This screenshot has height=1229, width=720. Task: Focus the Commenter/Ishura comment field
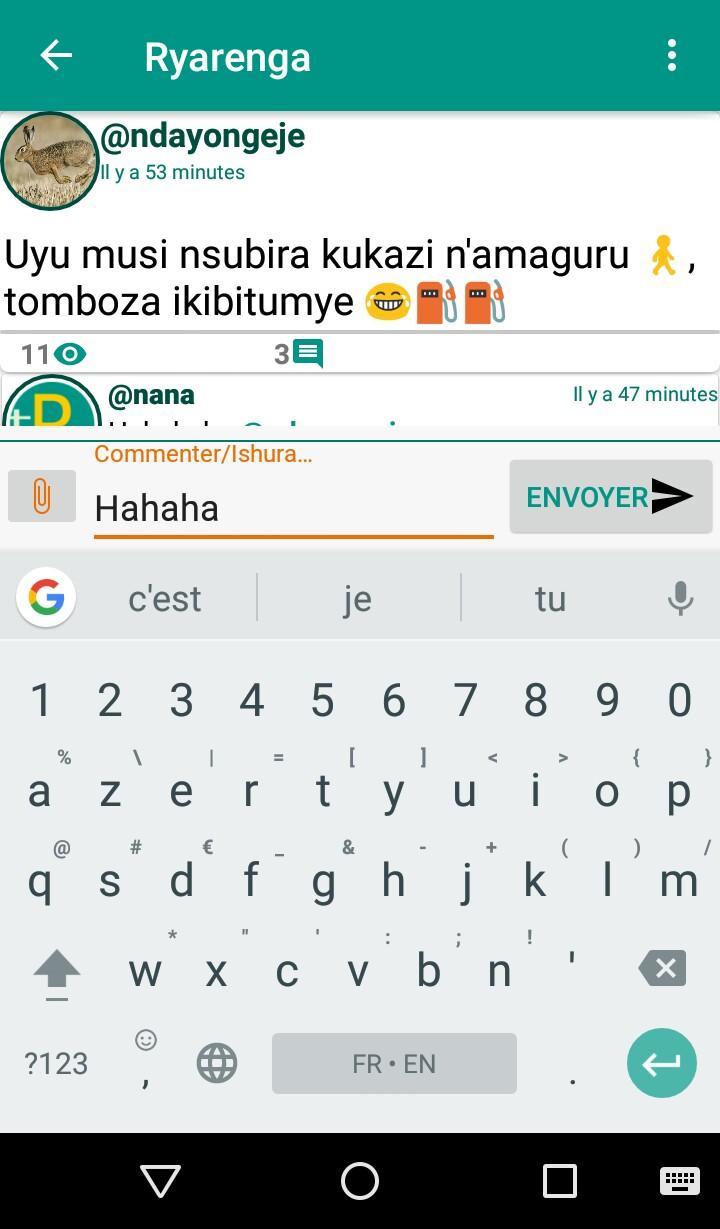point(292,508)
